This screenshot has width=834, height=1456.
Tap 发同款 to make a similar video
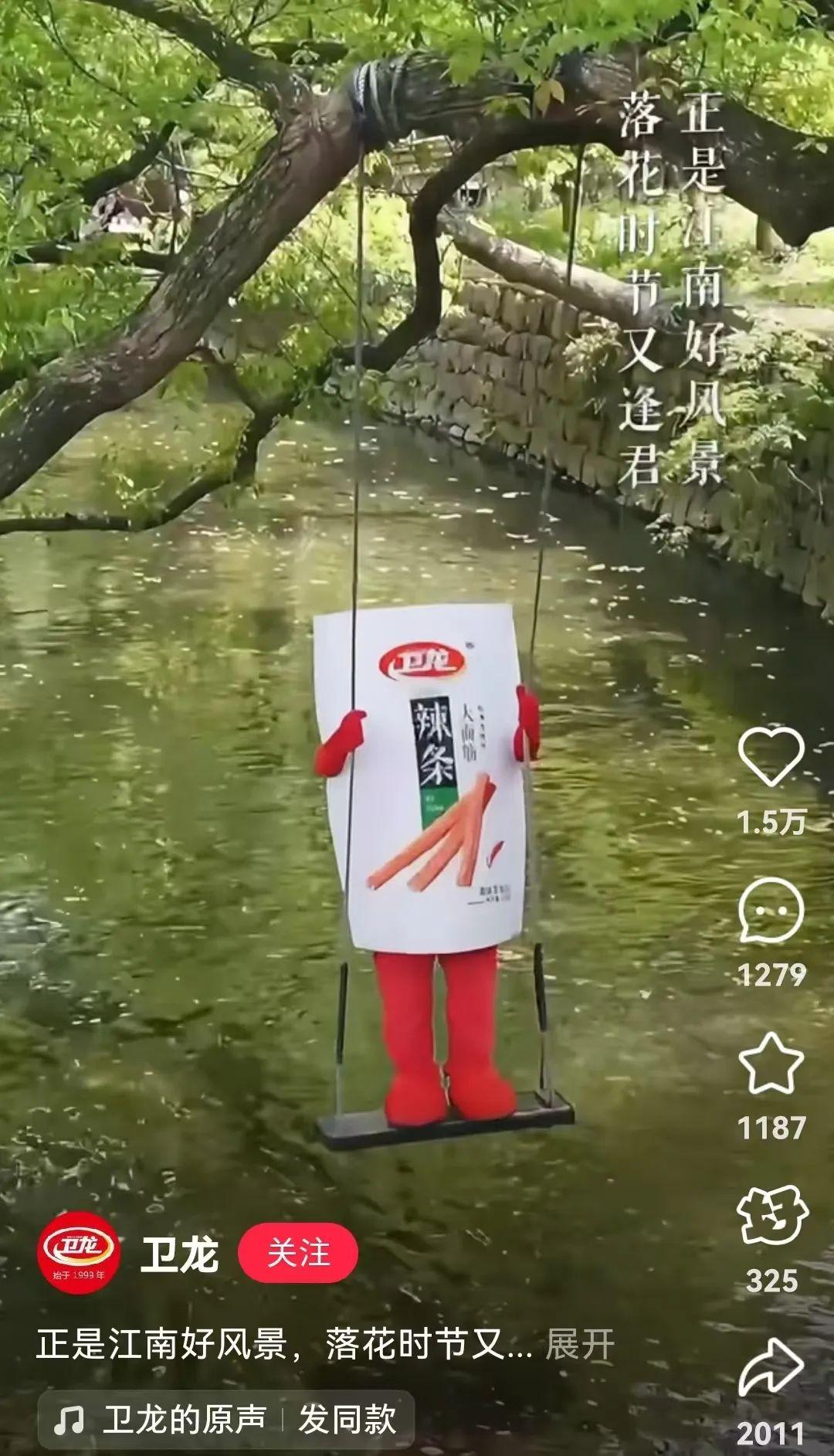pyautogui.click(x=347, y=1419)
